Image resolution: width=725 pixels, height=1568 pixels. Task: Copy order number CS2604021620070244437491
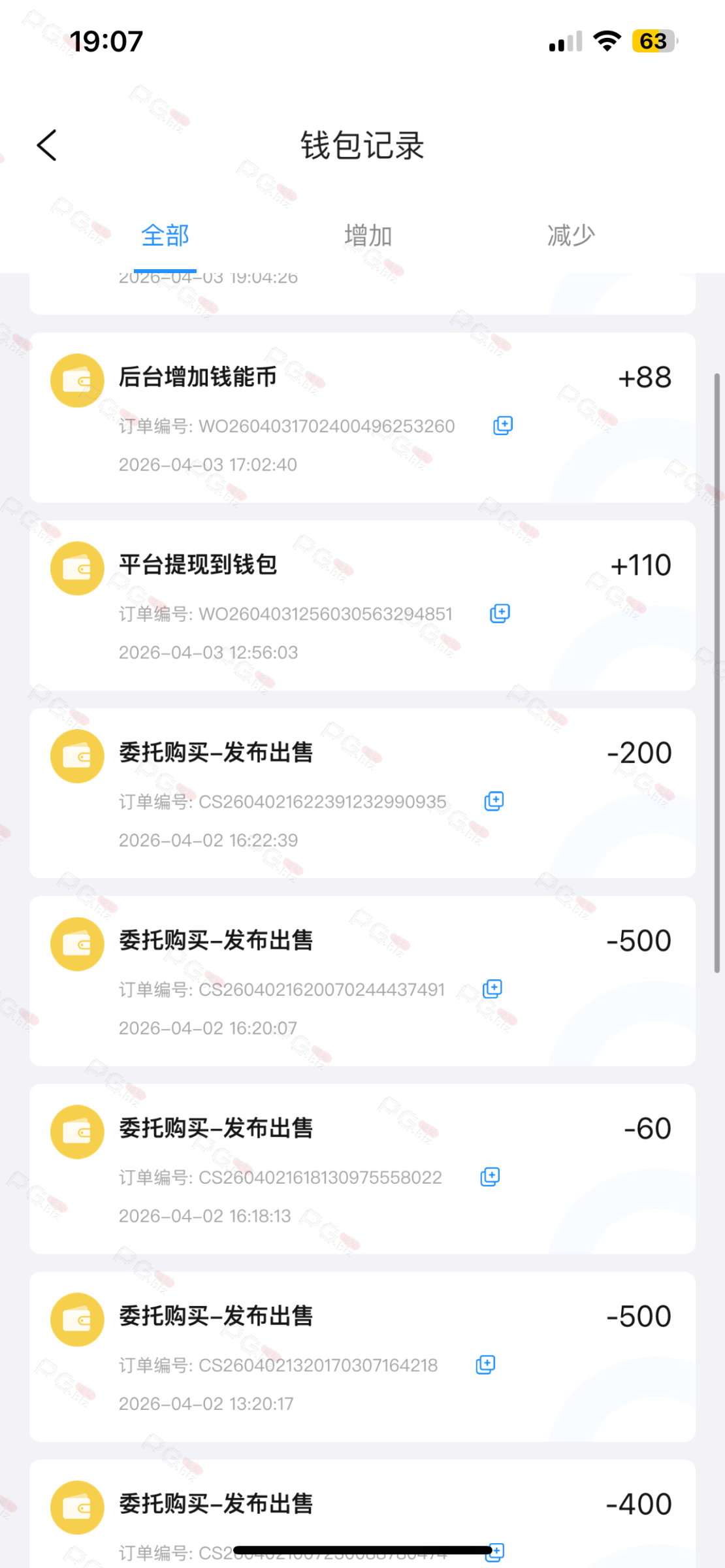[492, 989]
